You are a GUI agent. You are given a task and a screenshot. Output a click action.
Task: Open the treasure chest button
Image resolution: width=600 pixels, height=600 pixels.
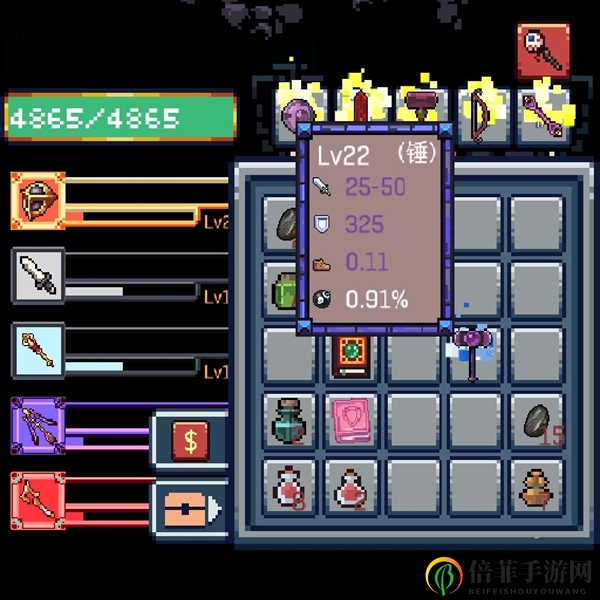click(x=190, y=508)
